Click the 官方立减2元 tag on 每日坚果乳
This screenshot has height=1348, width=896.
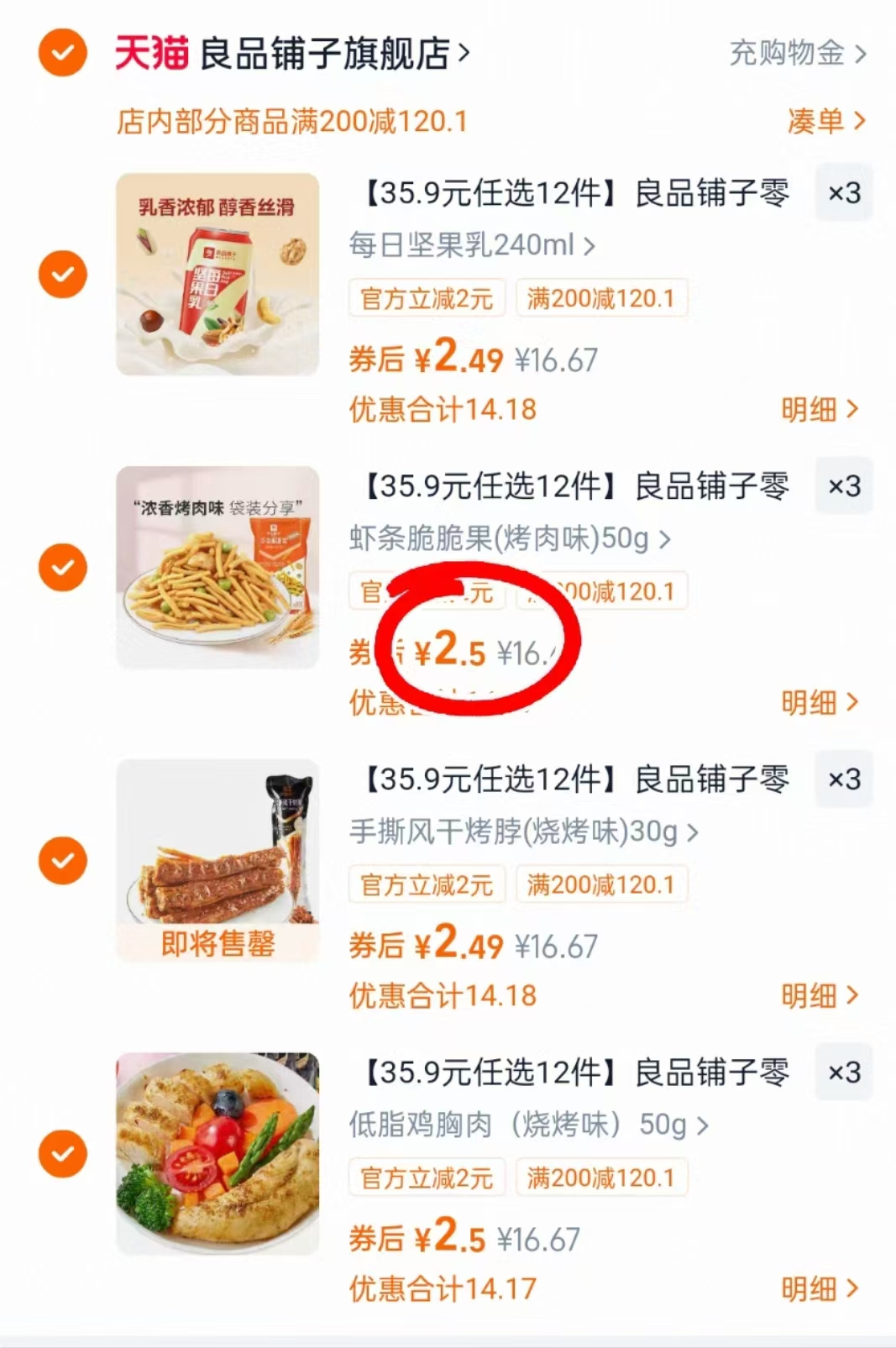pyautogui.click(x=427, y=298)
